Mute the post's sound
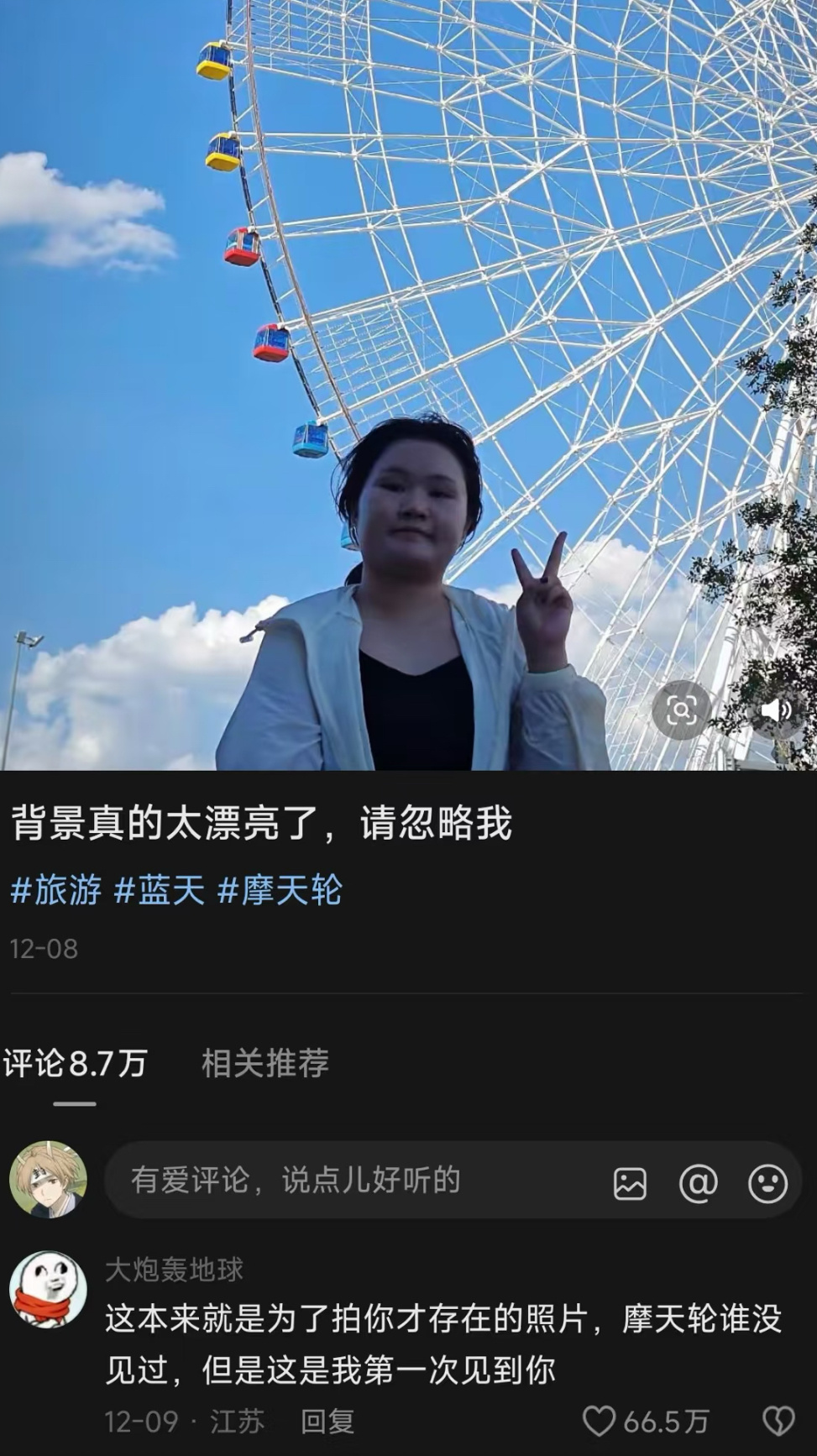The width and height of the screenshot is (817, 1456). 776,710
